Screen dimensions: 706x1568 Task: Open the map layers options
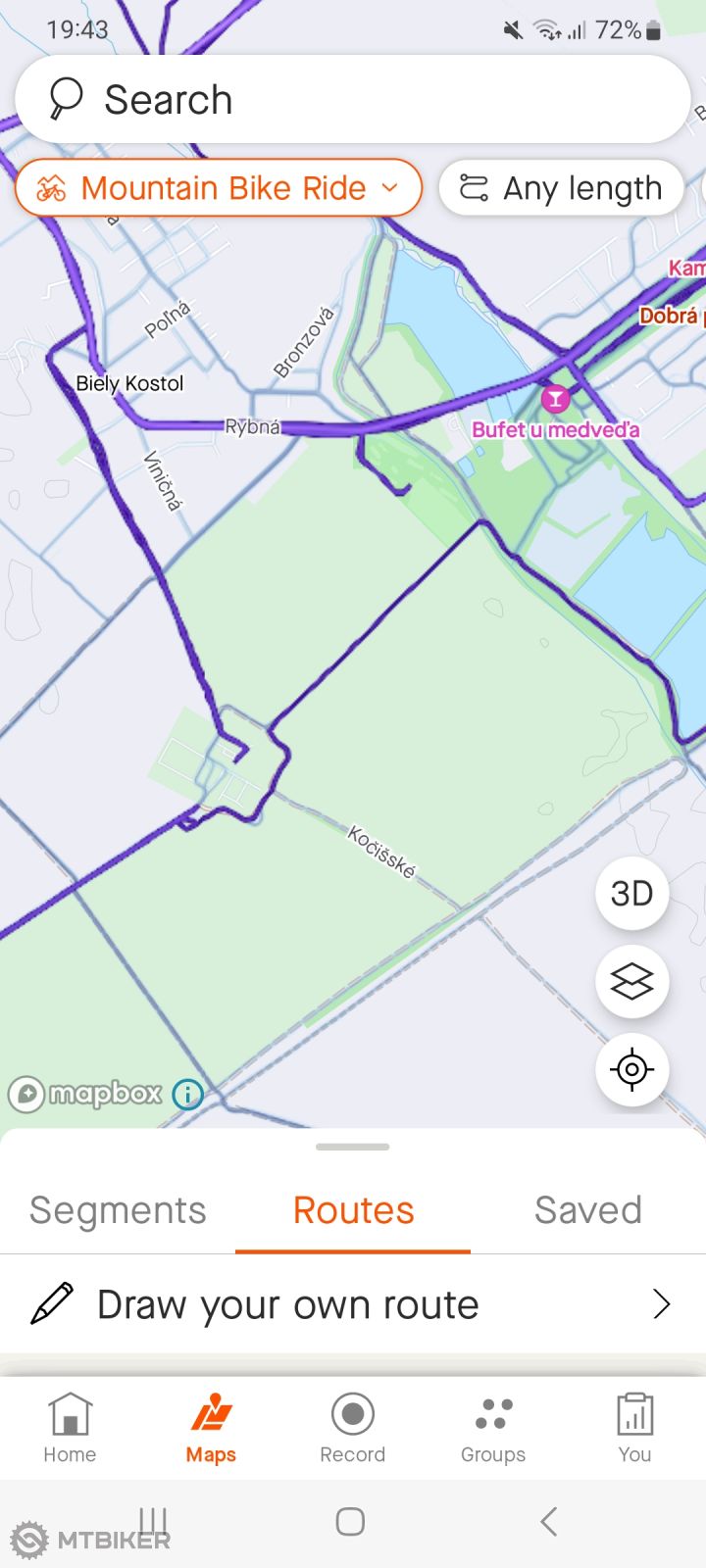coord(631,981)
